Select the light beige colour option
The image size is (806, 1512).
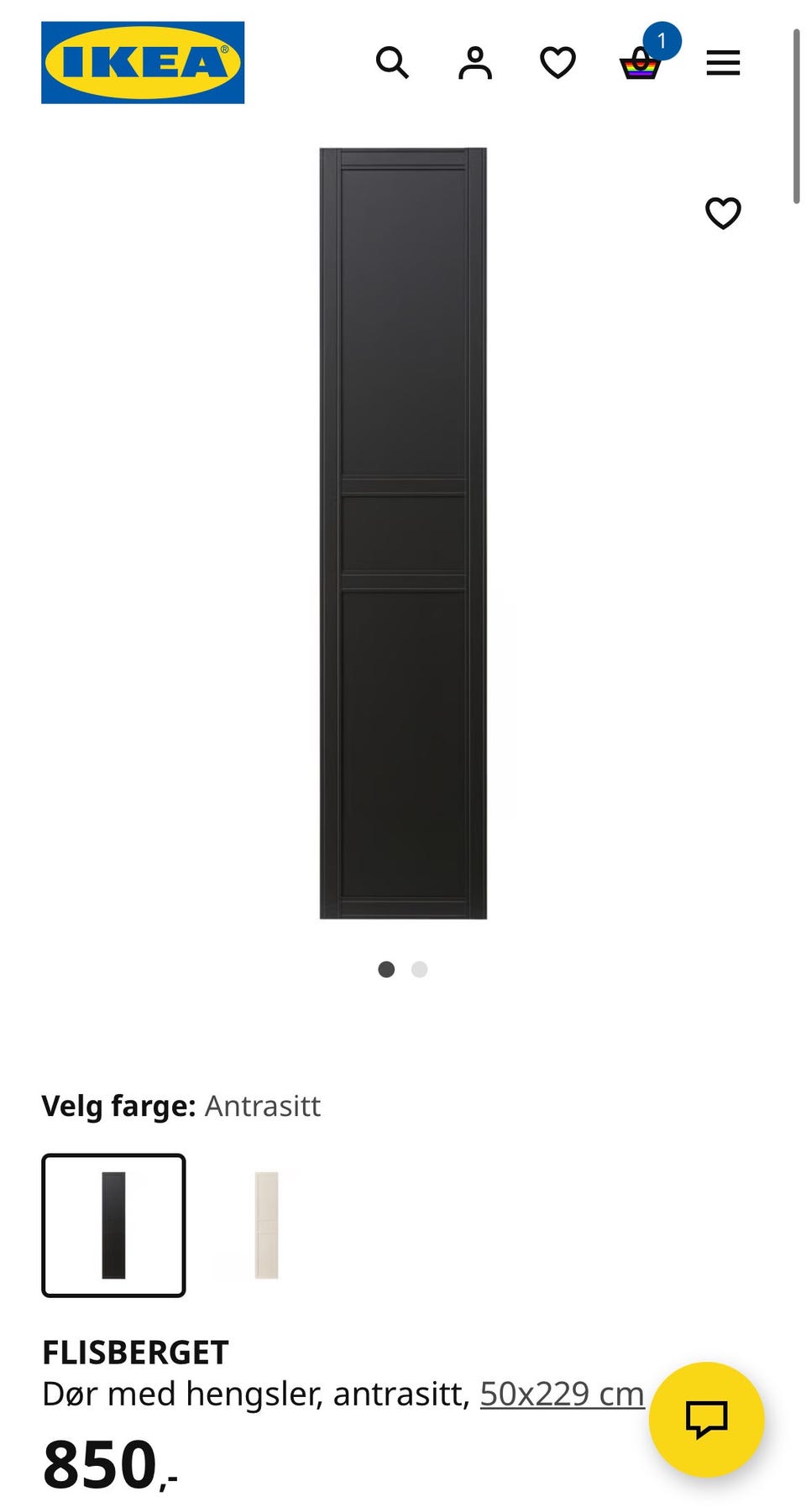point(266,1225)
